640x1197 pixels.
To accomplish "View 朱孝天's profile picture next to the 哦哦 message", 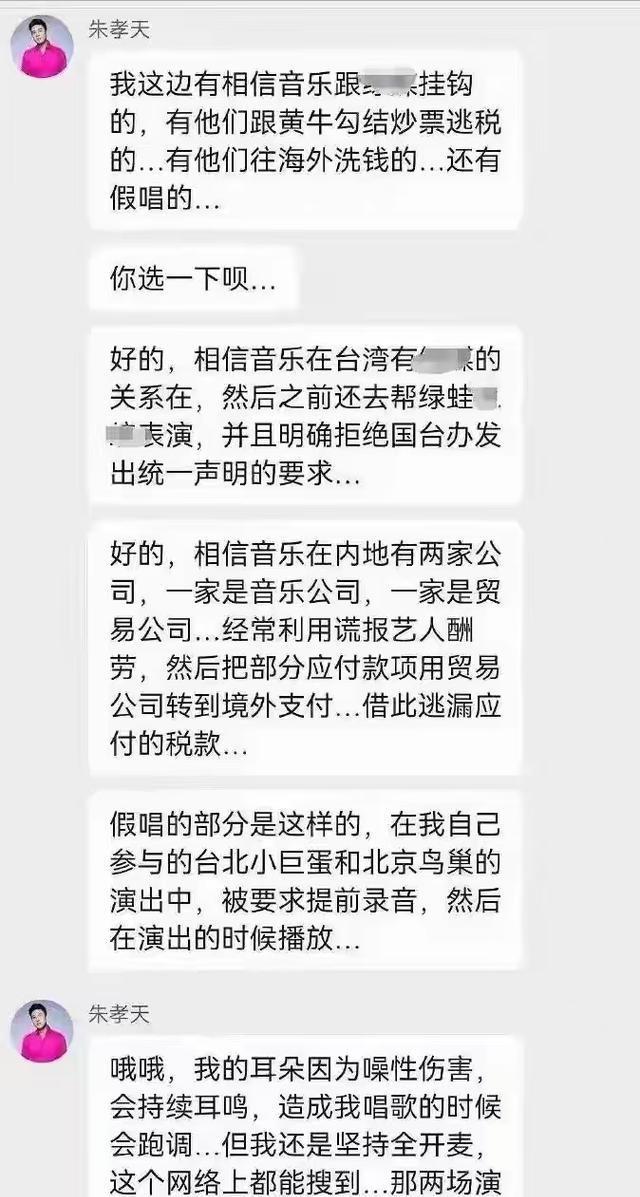I will [x=42, y=1031].
